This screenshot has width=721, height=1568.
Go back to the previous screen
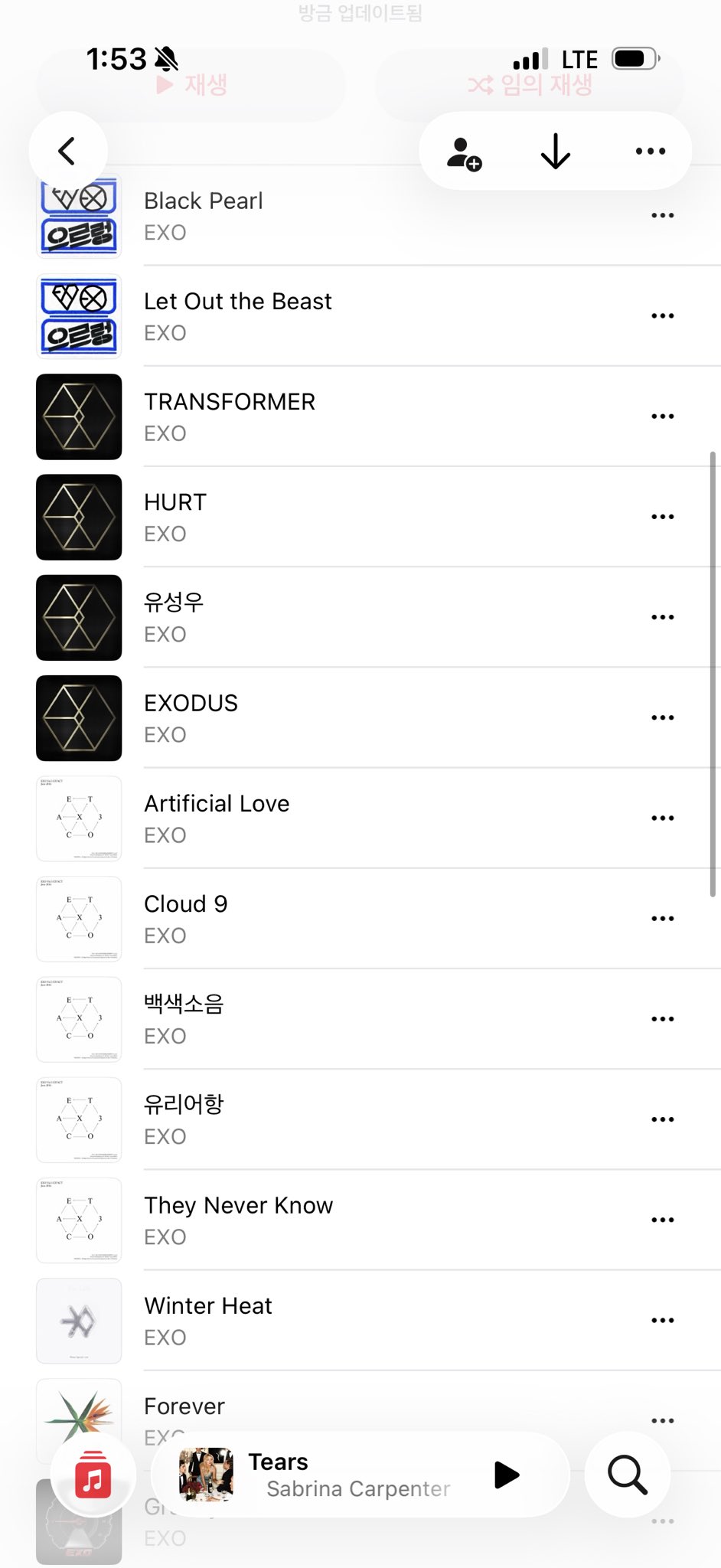(67, 151)
